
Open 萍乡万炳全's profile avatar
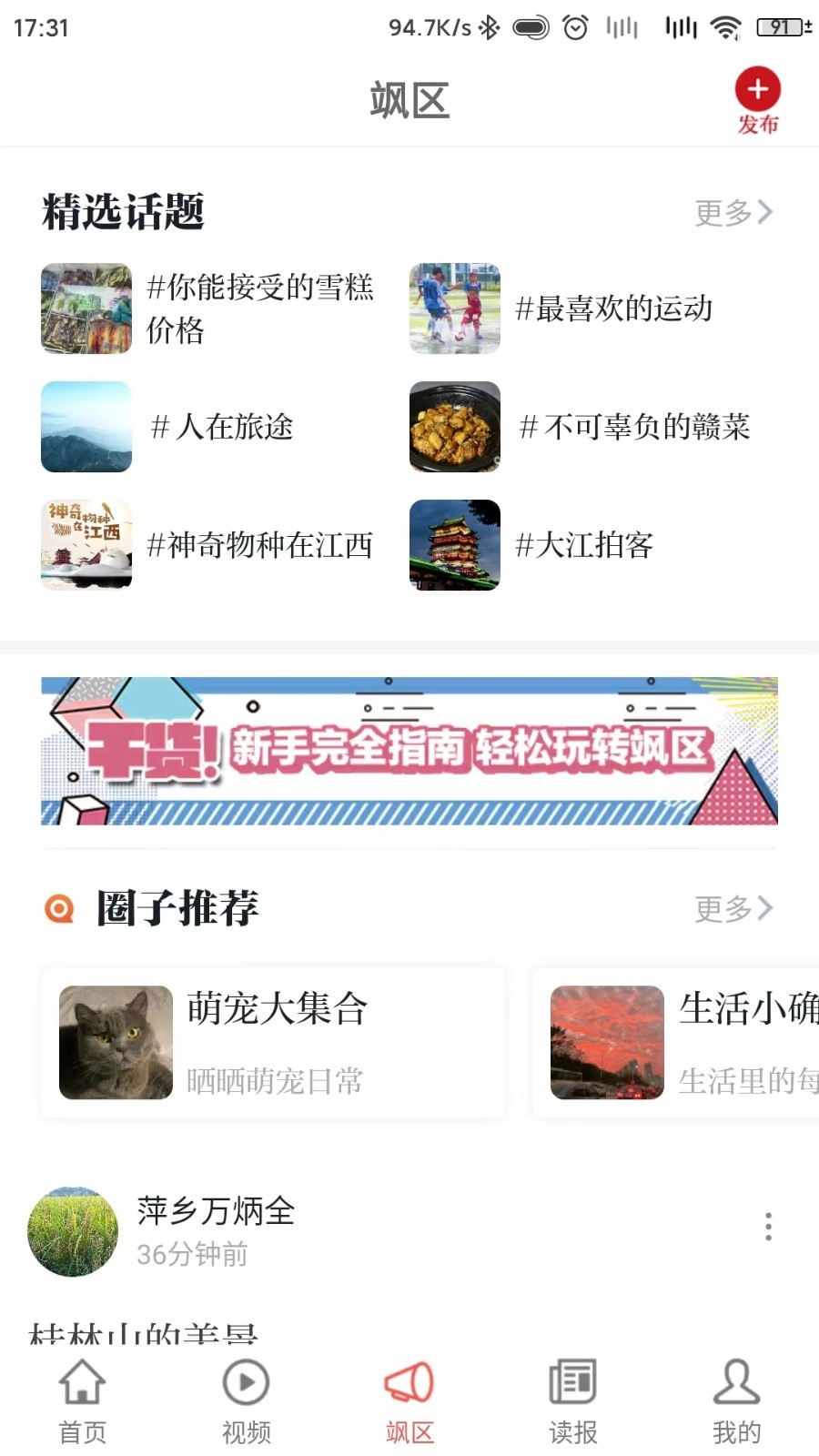coord(73,1231)
